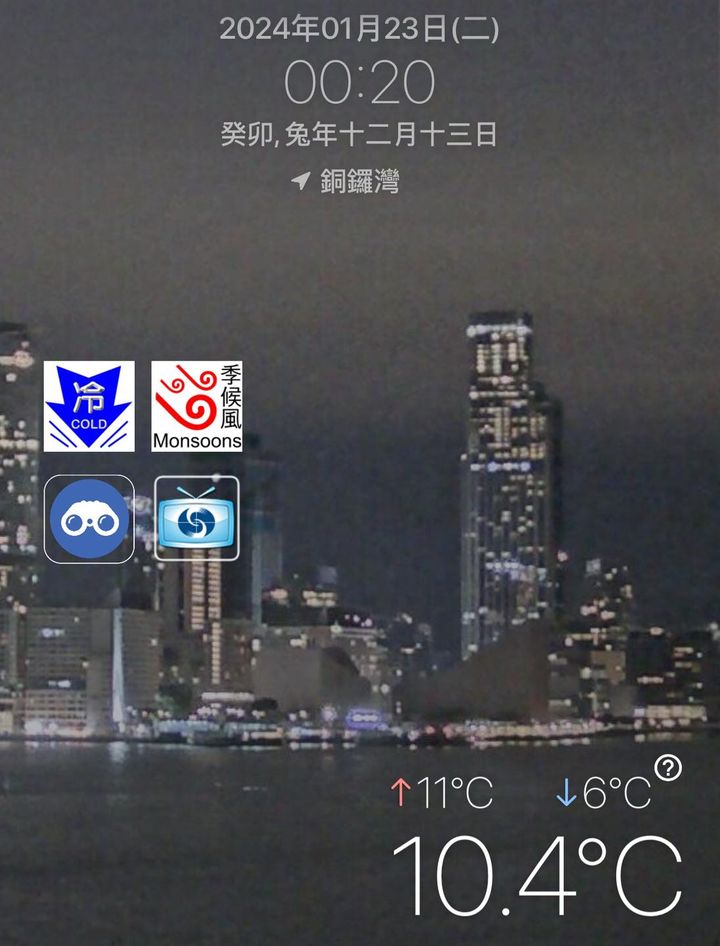Open the Cold weather warning icon
The height and width of the screenshot is (946, 720).
(89, 406)
